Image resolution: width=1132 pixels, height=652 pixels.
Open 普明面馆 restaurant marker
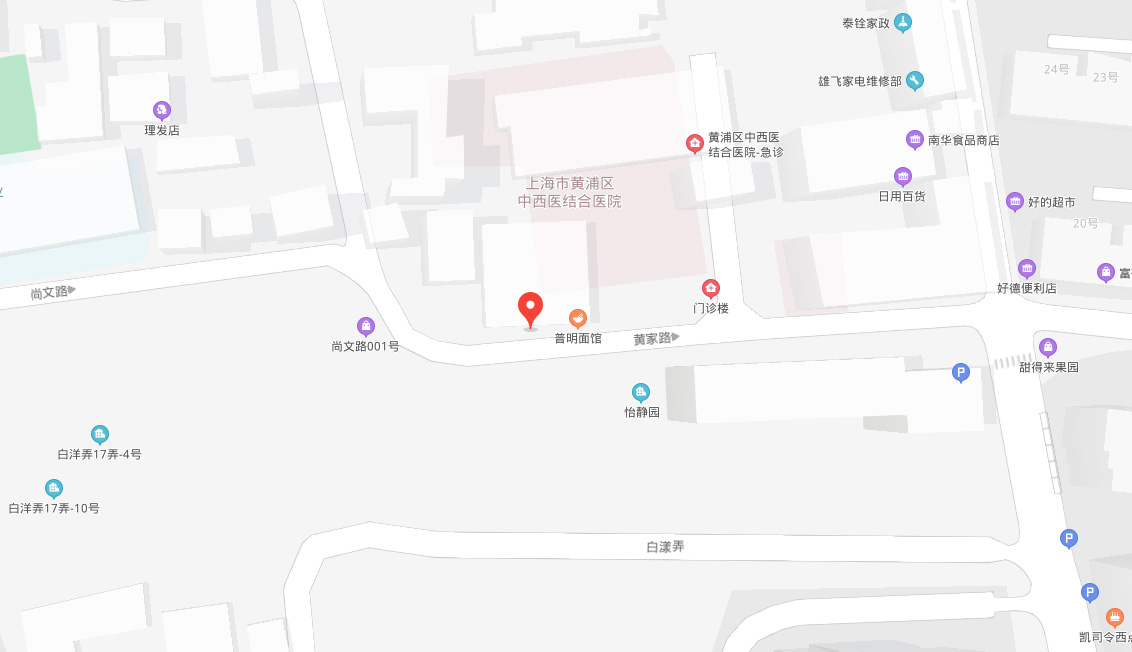pyautogui.click(x=577, y=318)
